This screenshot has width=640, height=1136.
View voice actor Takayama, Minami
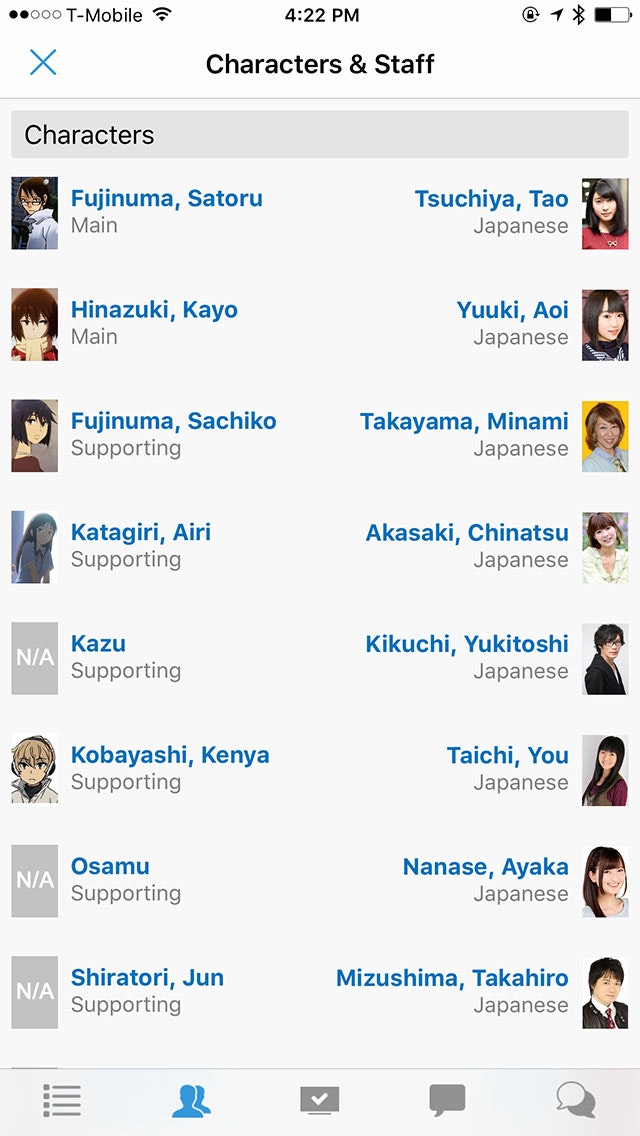pos(464,421)
